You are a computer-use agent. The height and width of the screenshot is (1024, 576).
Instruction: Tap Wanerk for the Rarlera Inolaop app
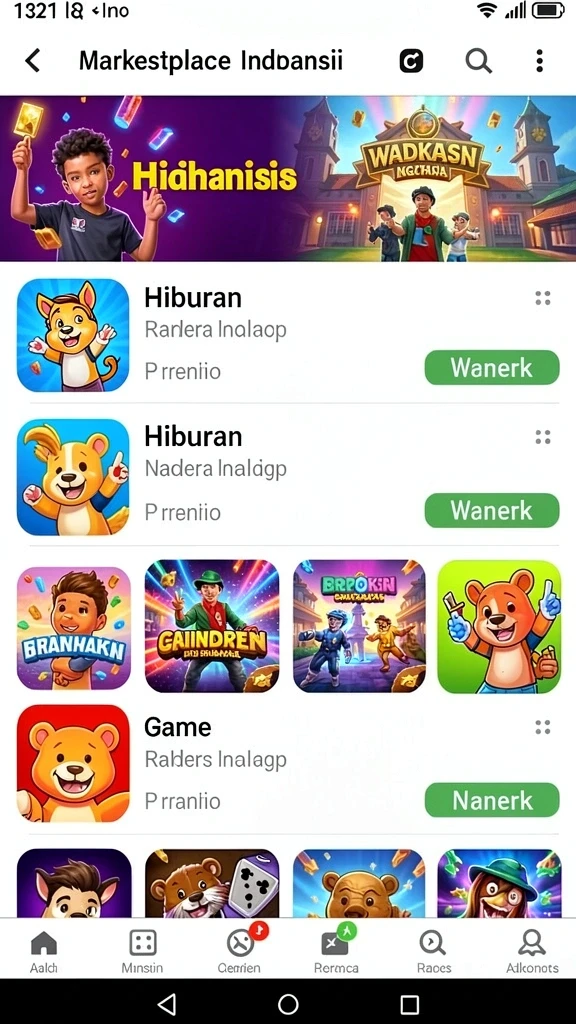[492, 368]
